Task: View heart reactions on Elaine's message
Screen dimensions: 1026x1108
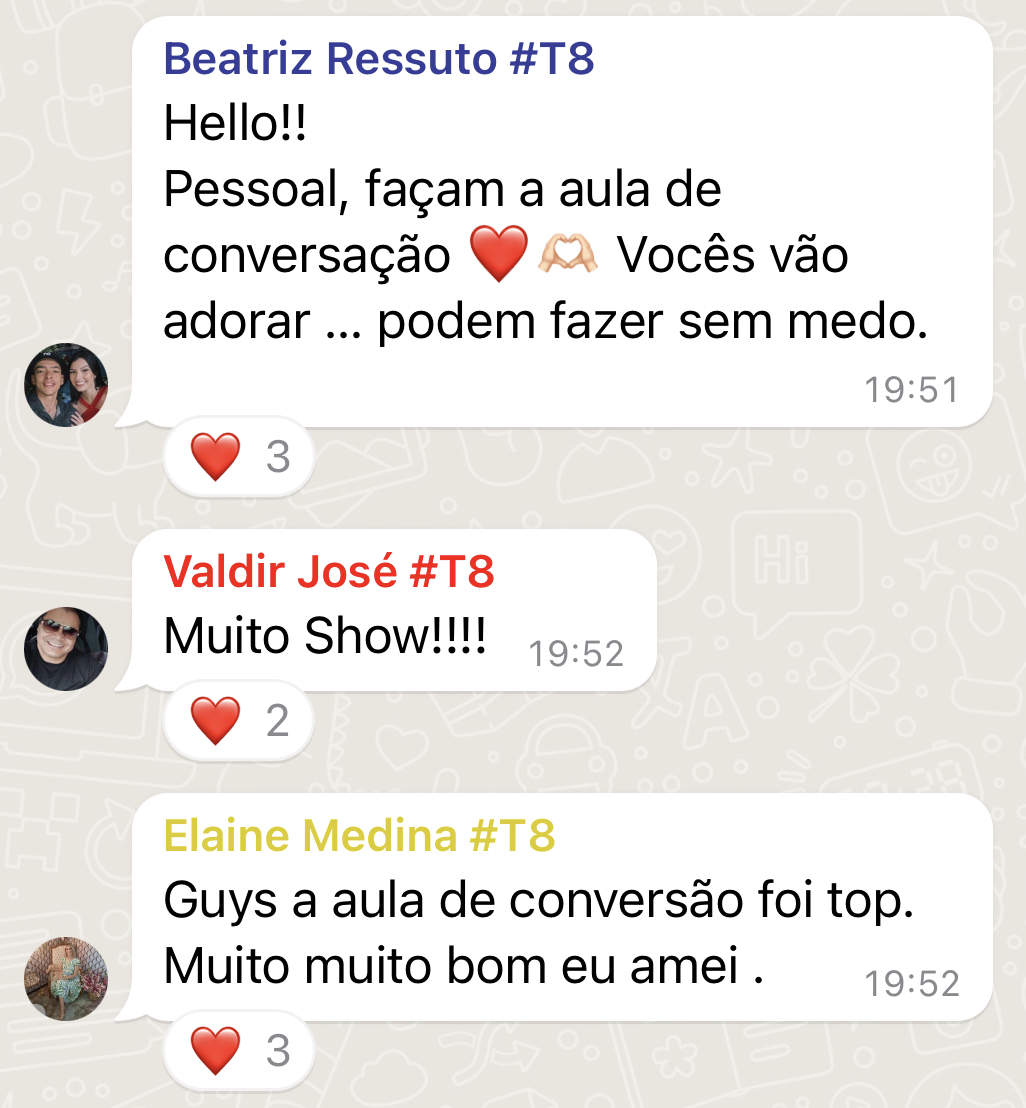Action: [240, 1051]
